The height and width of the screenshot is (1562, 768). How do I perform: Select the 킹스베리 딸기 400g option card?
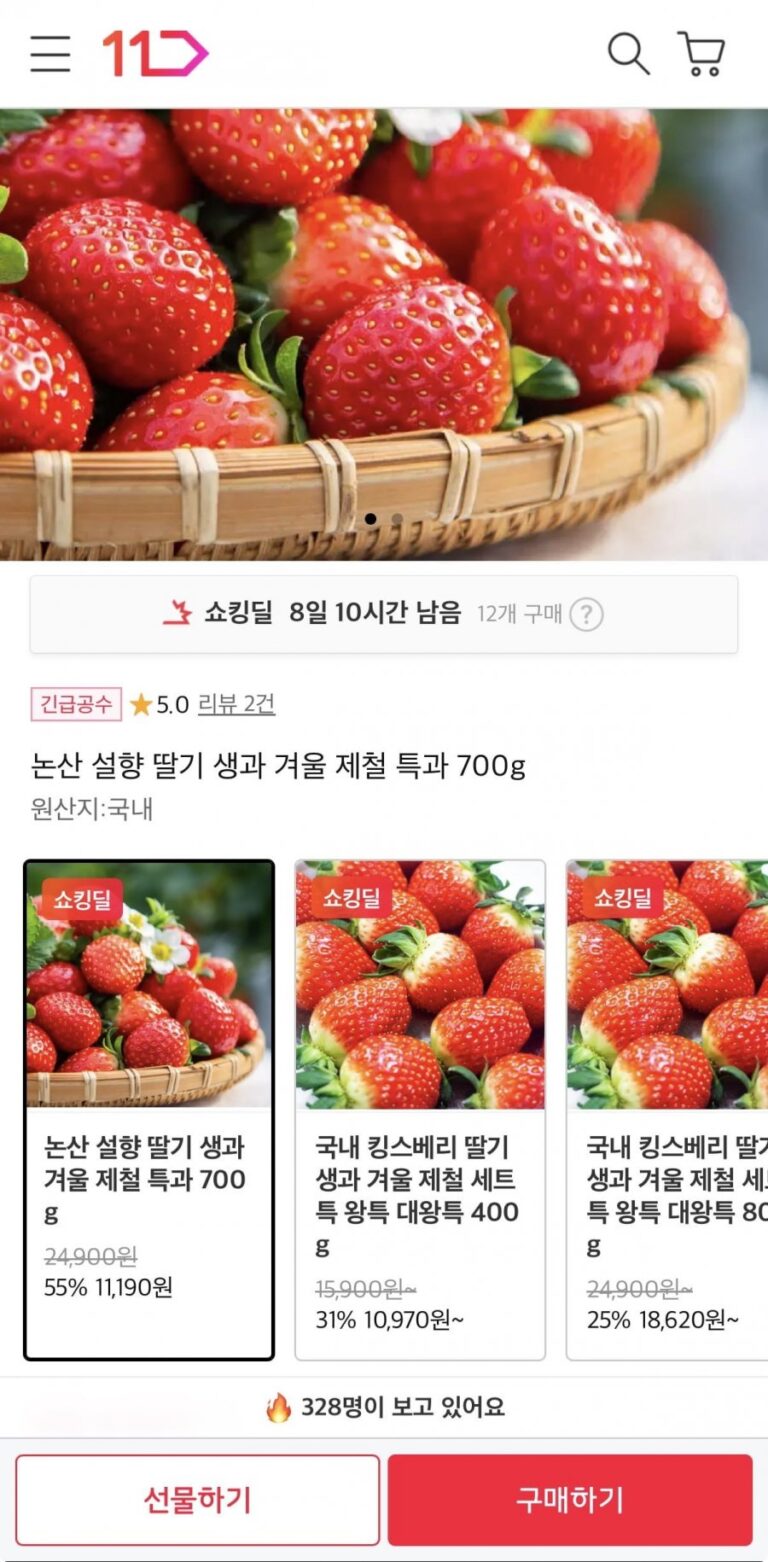(420, 1109)
